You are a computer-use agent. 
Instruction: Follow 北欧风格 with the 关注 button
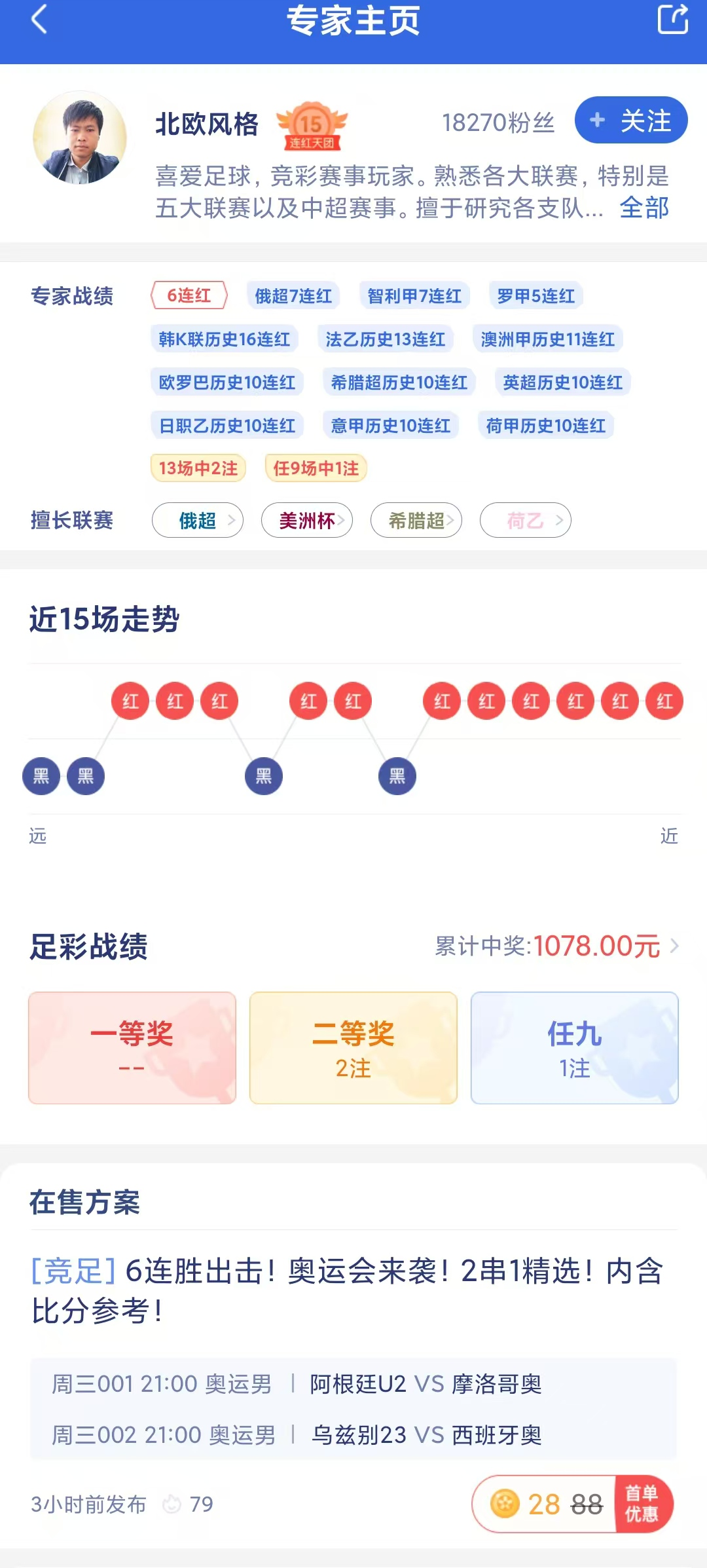[631, 120]
